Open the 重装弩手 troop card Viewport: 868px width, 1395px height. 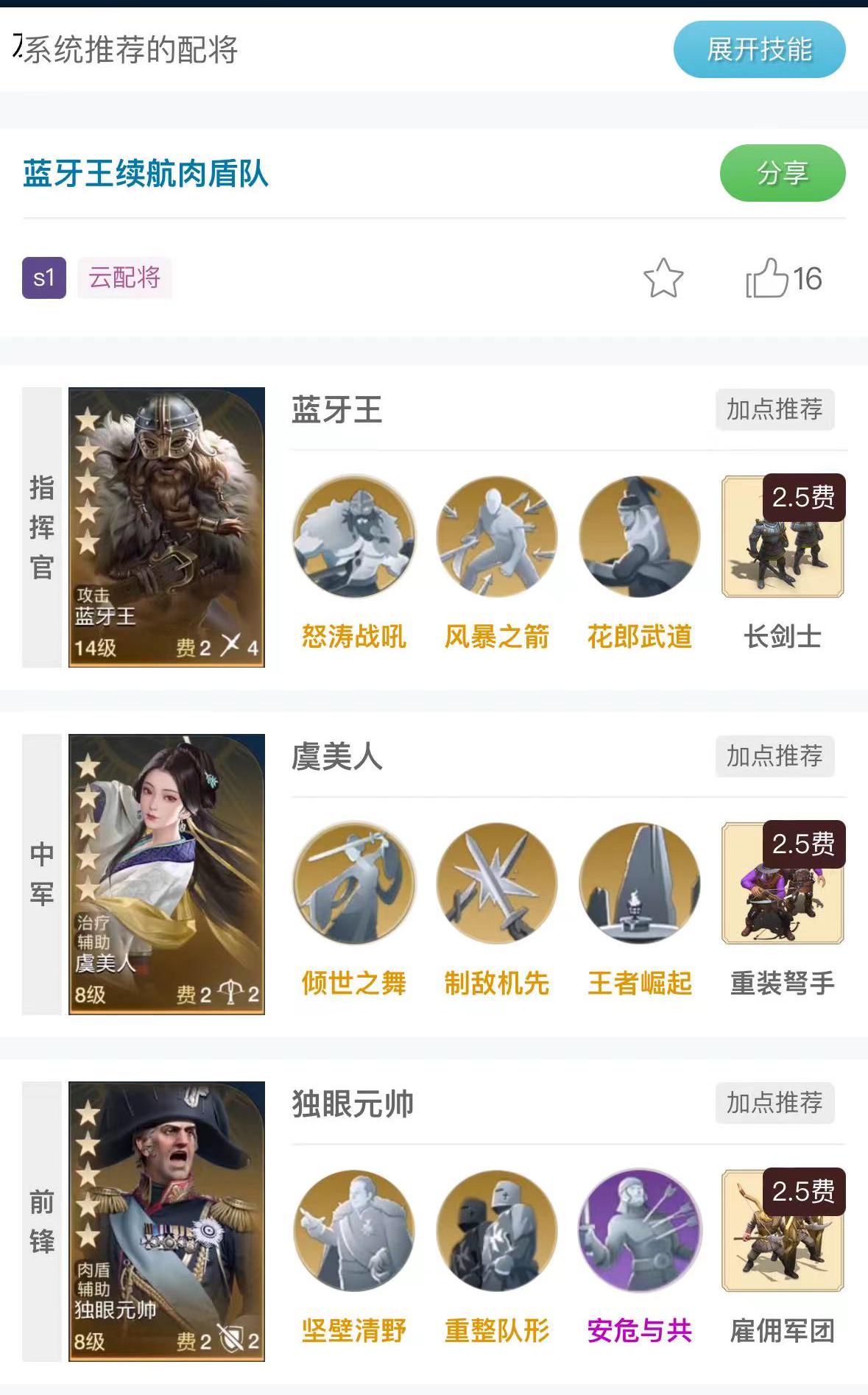tap(783, 883)
